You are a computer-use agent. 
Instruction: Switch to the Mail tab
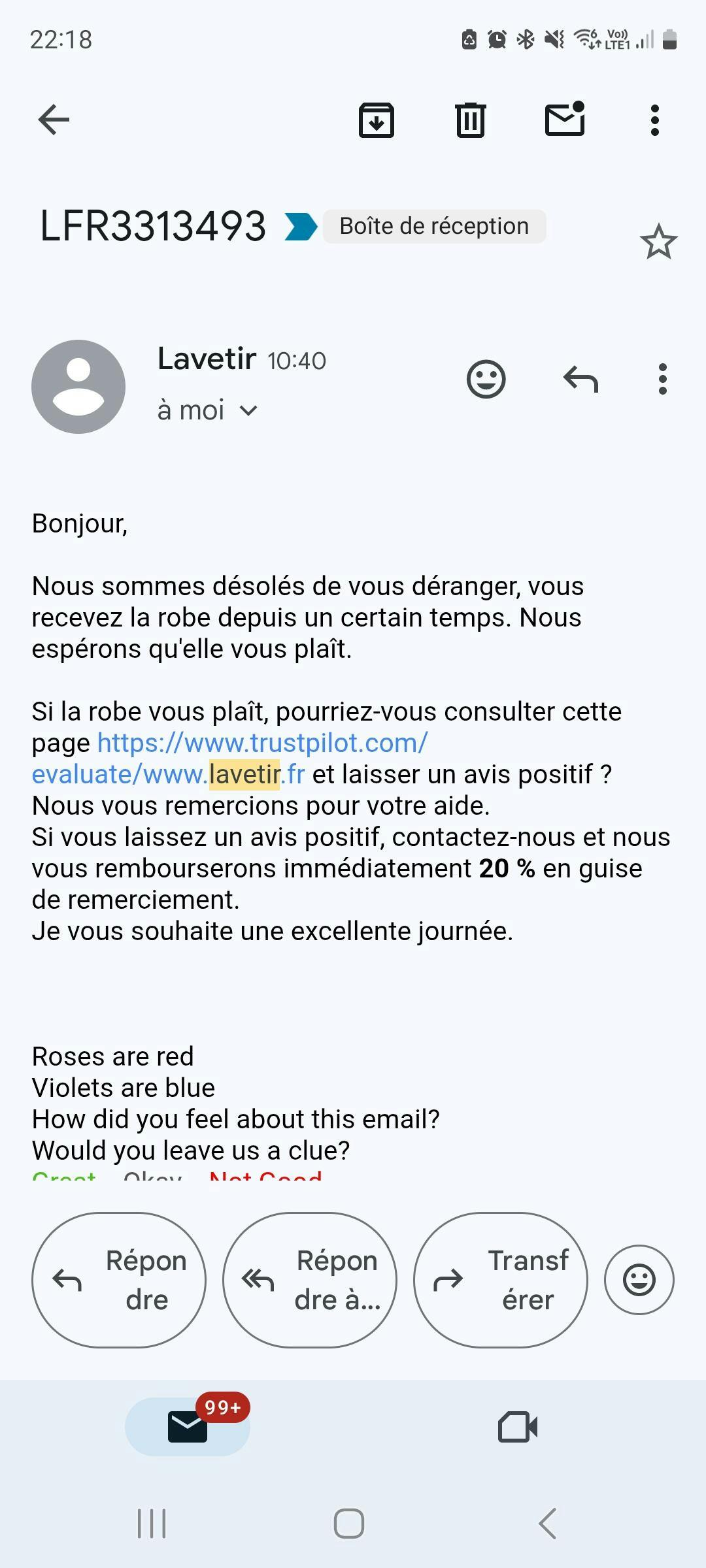click(188, 1426)
